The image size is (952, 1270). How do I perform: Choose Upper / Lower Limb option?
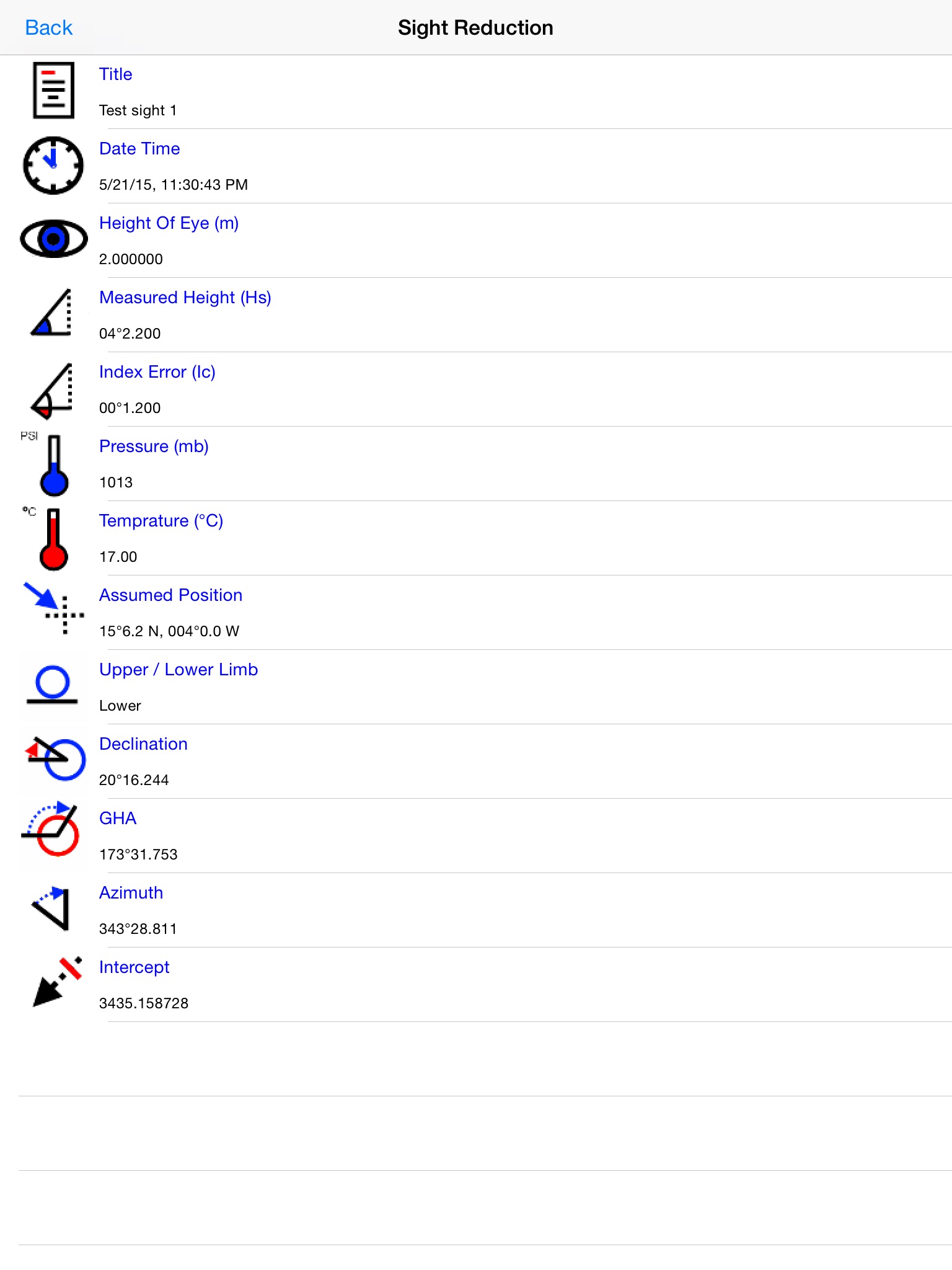pos(476,687)
